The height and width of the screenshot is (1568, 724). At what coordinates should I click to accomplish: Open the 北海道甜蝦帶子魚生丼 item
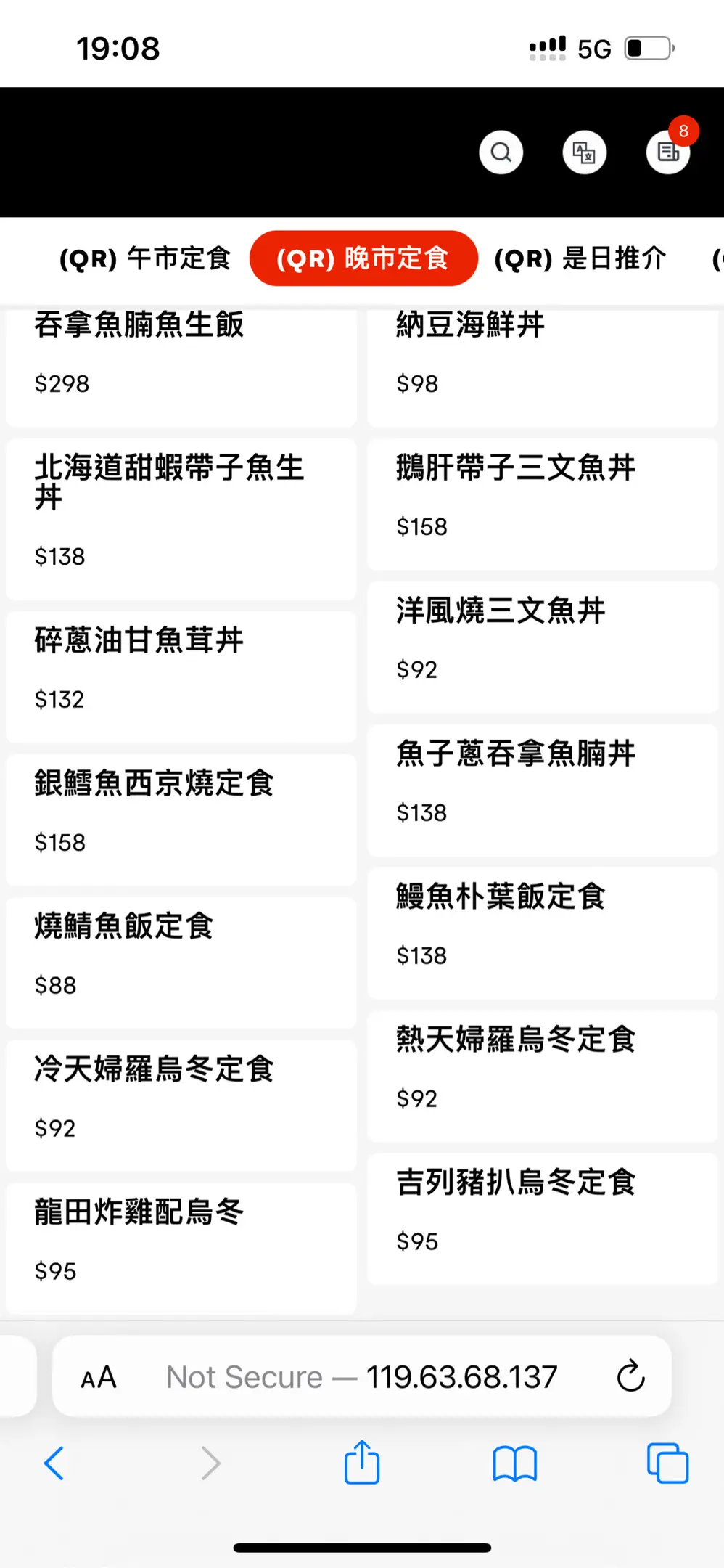coord(181,518)
